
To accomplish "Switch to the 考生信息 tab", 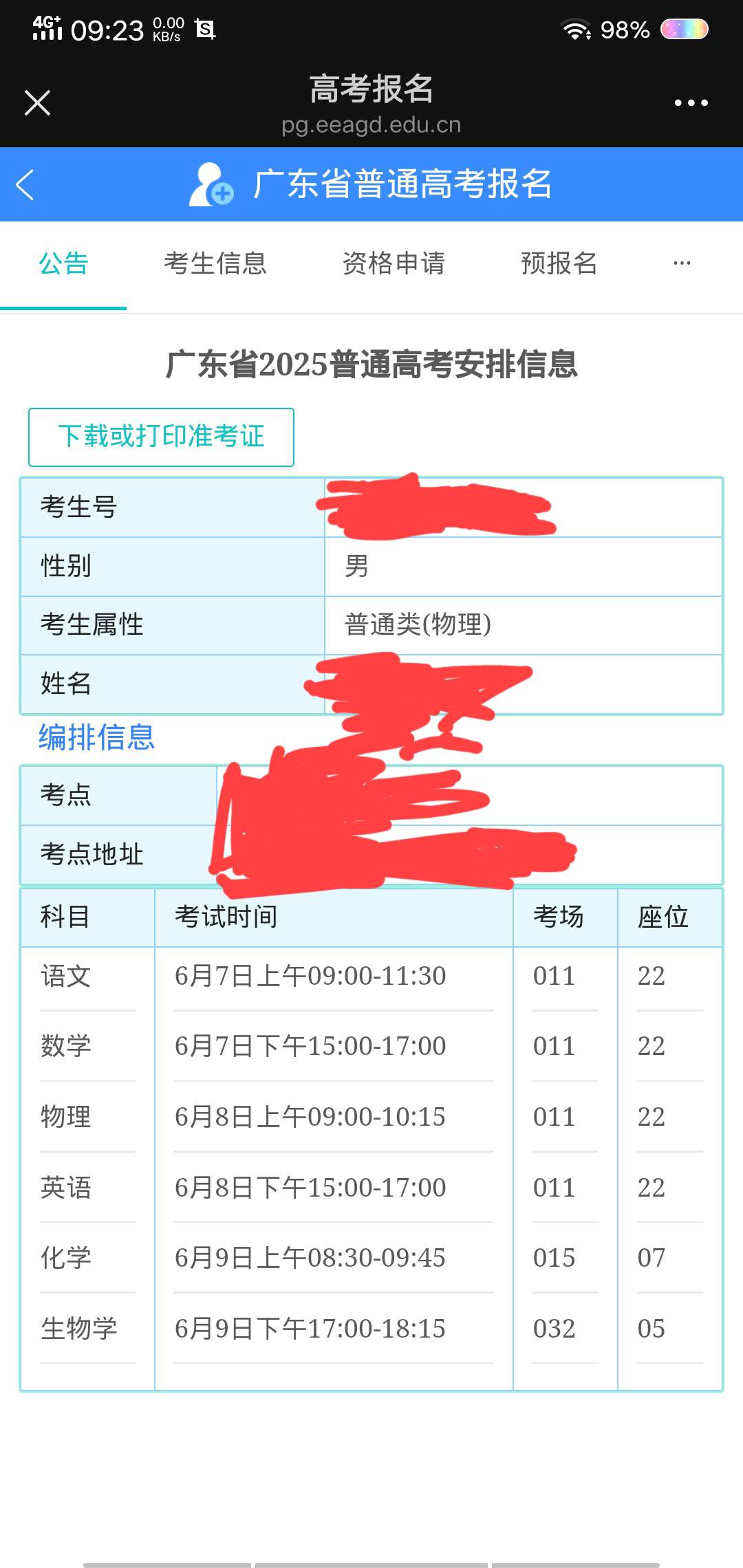I will (x=215, y=263).
